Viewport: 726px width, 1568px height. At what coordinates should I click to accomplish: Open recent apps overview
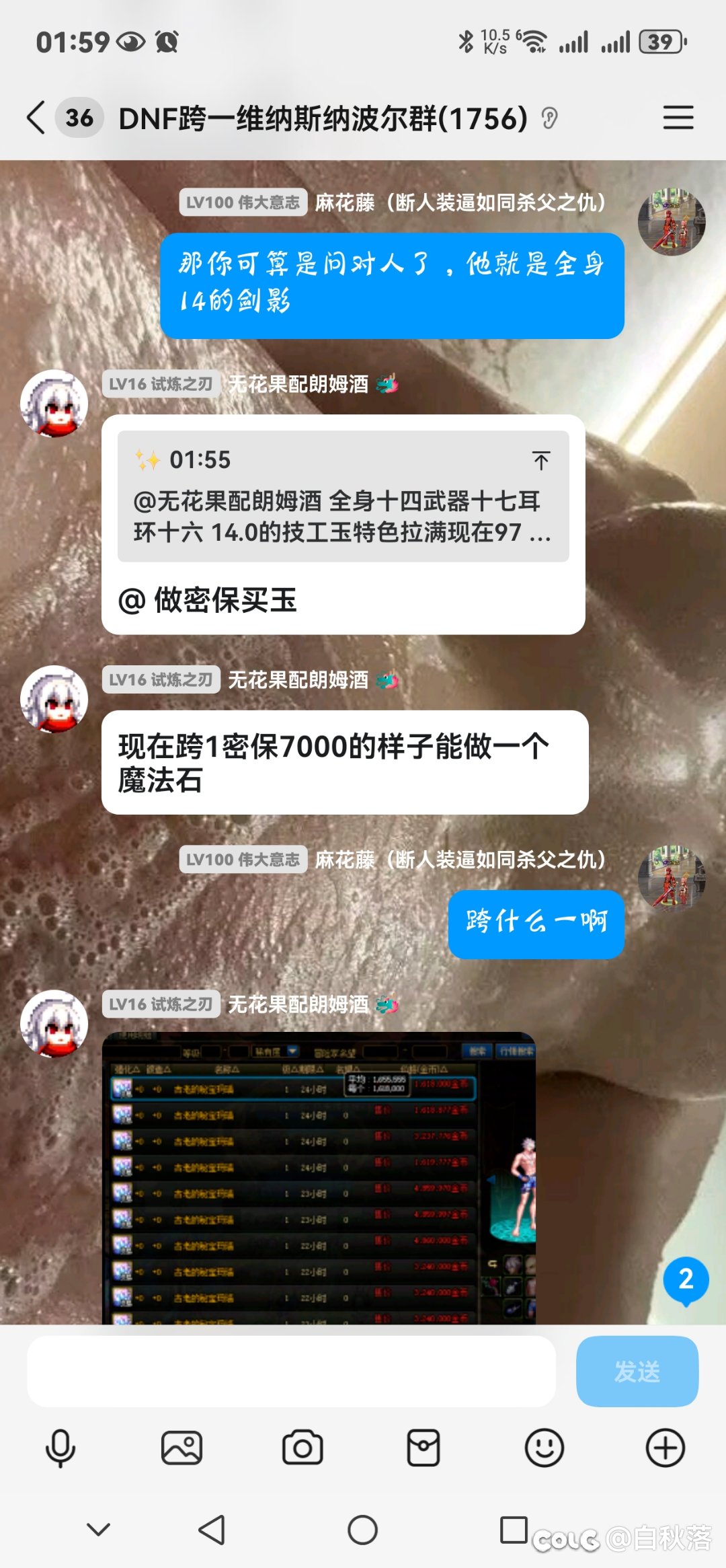click(514, 1530)
